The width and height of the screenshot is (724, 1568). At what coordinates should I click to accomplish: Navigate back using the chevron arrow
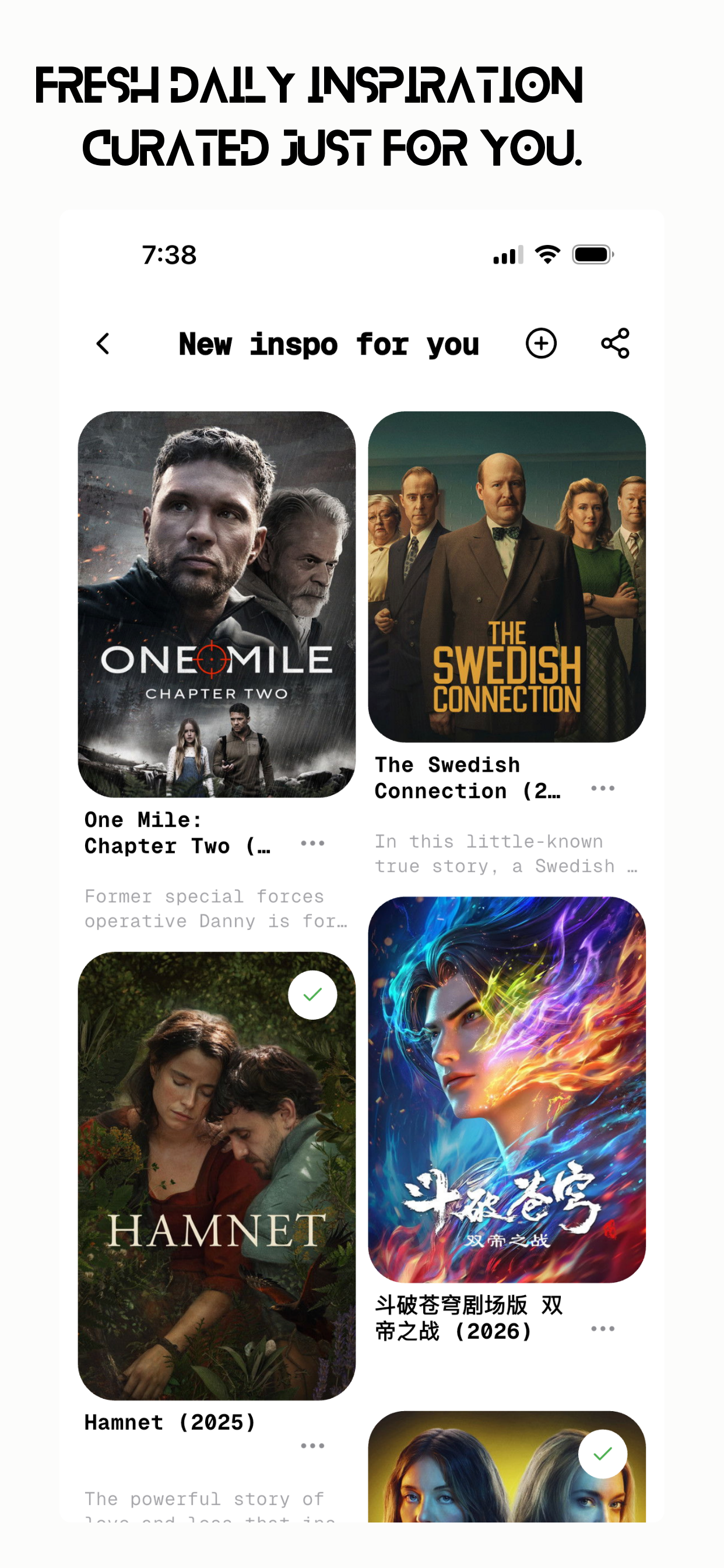pyautogui.click(x=103, y=344)
